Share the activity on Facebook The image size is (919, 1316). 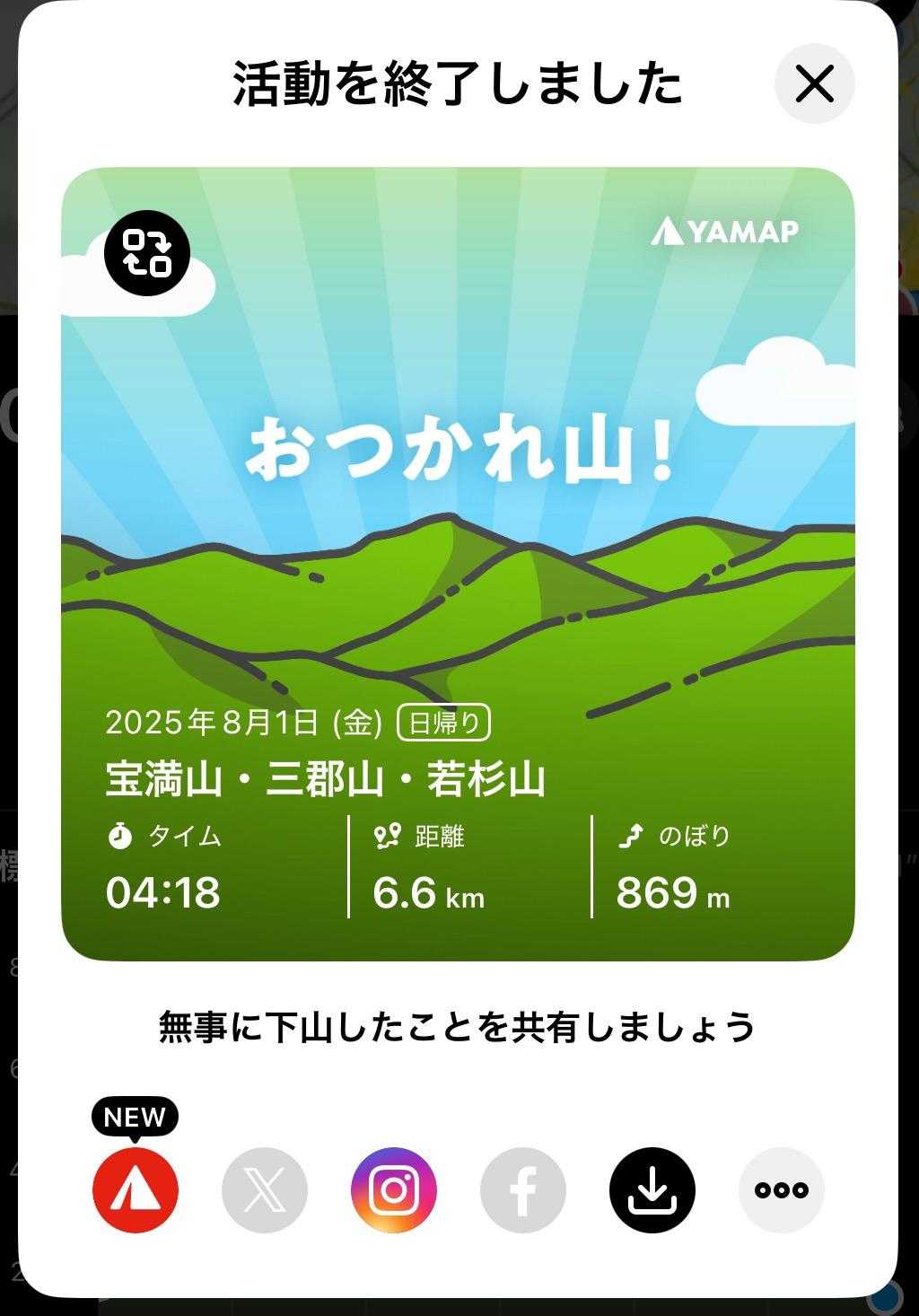(523, 1189)
